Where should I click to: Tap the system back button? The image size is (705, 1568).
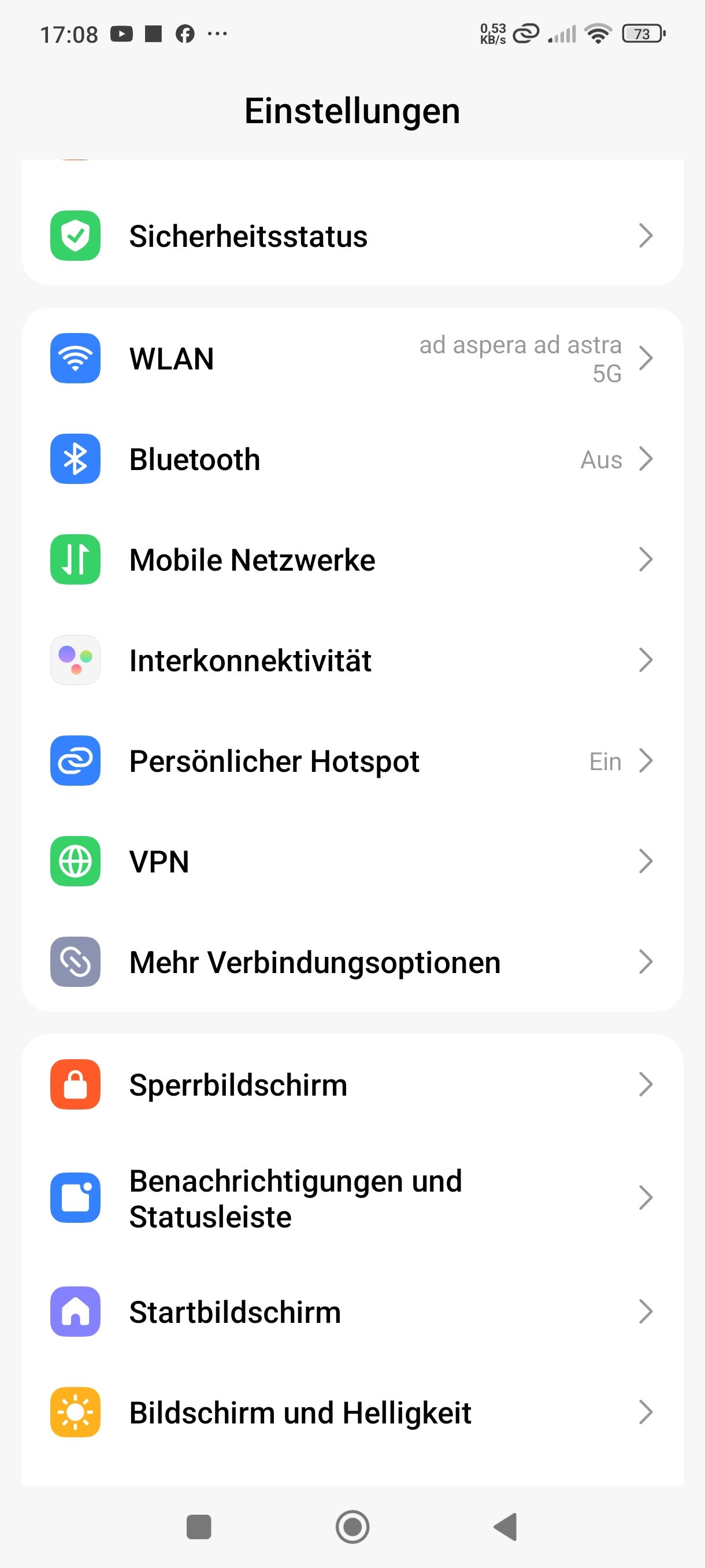[x=506, y=1526]
